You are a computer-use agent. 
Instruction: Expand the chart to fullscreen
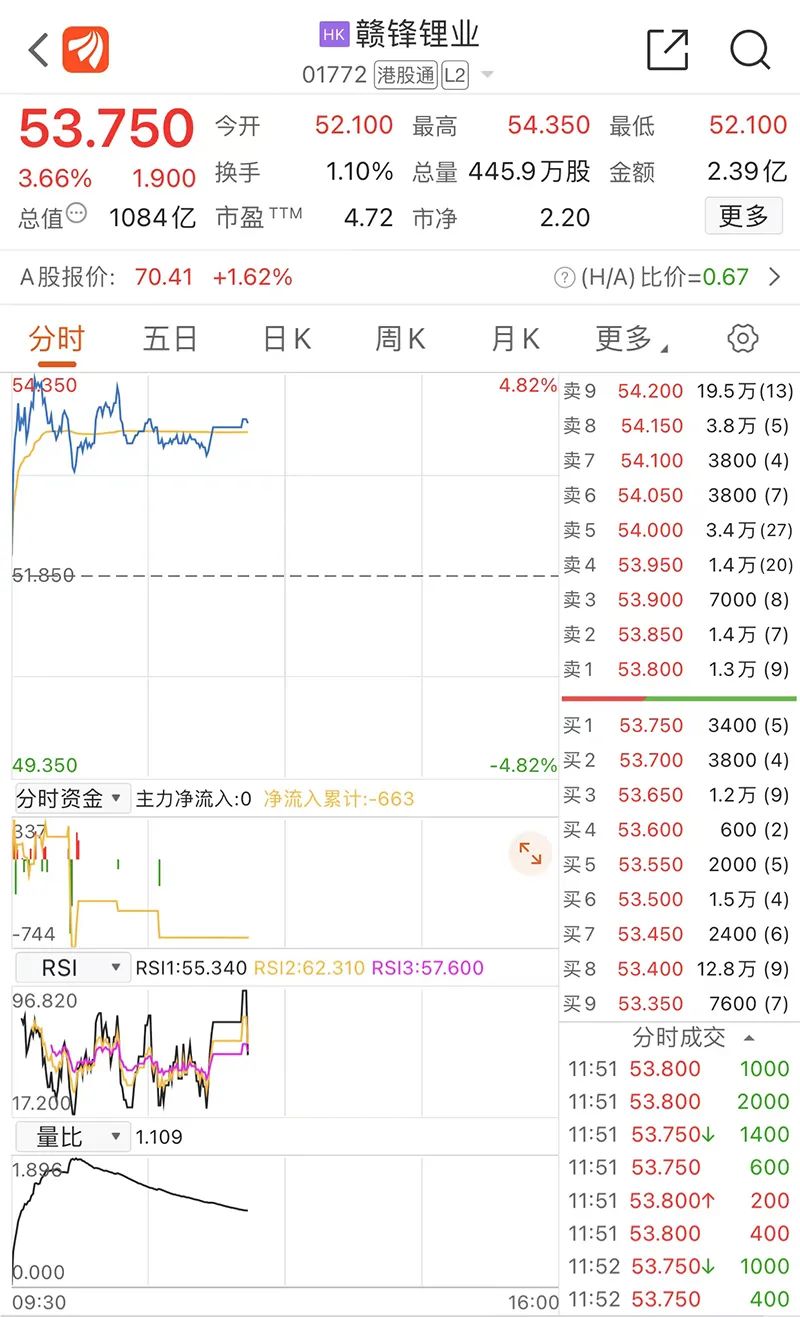point(529,853)
